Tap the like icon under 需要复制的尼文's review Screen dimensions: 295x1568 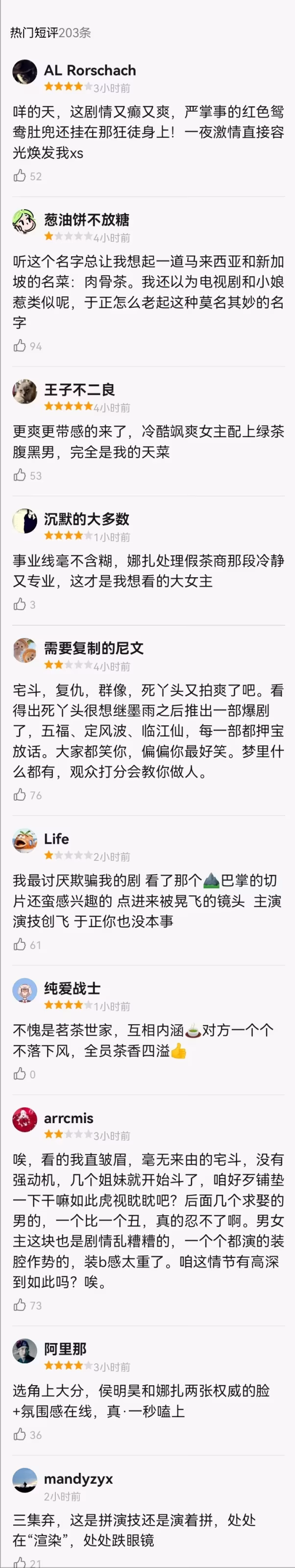(x=20, y=794)
